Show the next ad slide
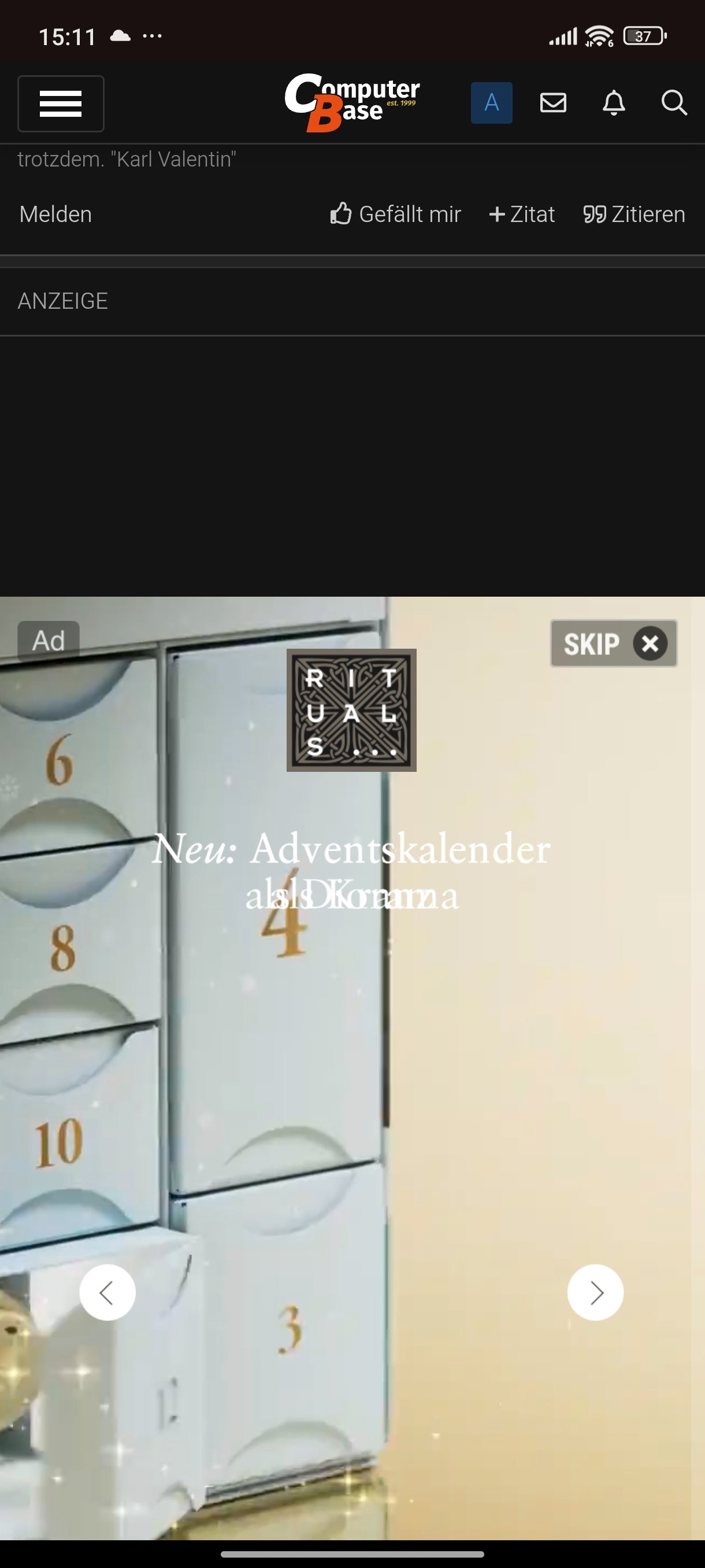Viewport: 705px width, 1568px height. coord(595,1292)
